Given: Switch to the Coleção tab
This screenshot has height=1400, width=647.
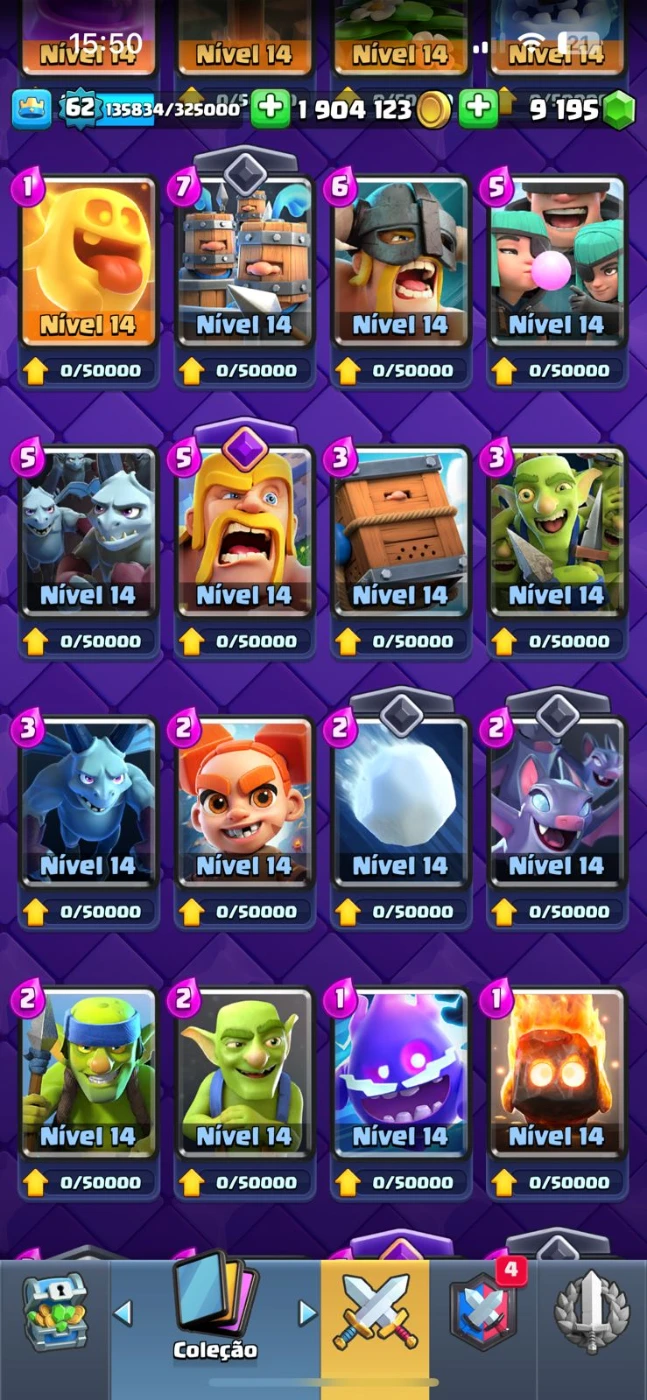Looking at the screenshot, I should (x=214, y=1311).
